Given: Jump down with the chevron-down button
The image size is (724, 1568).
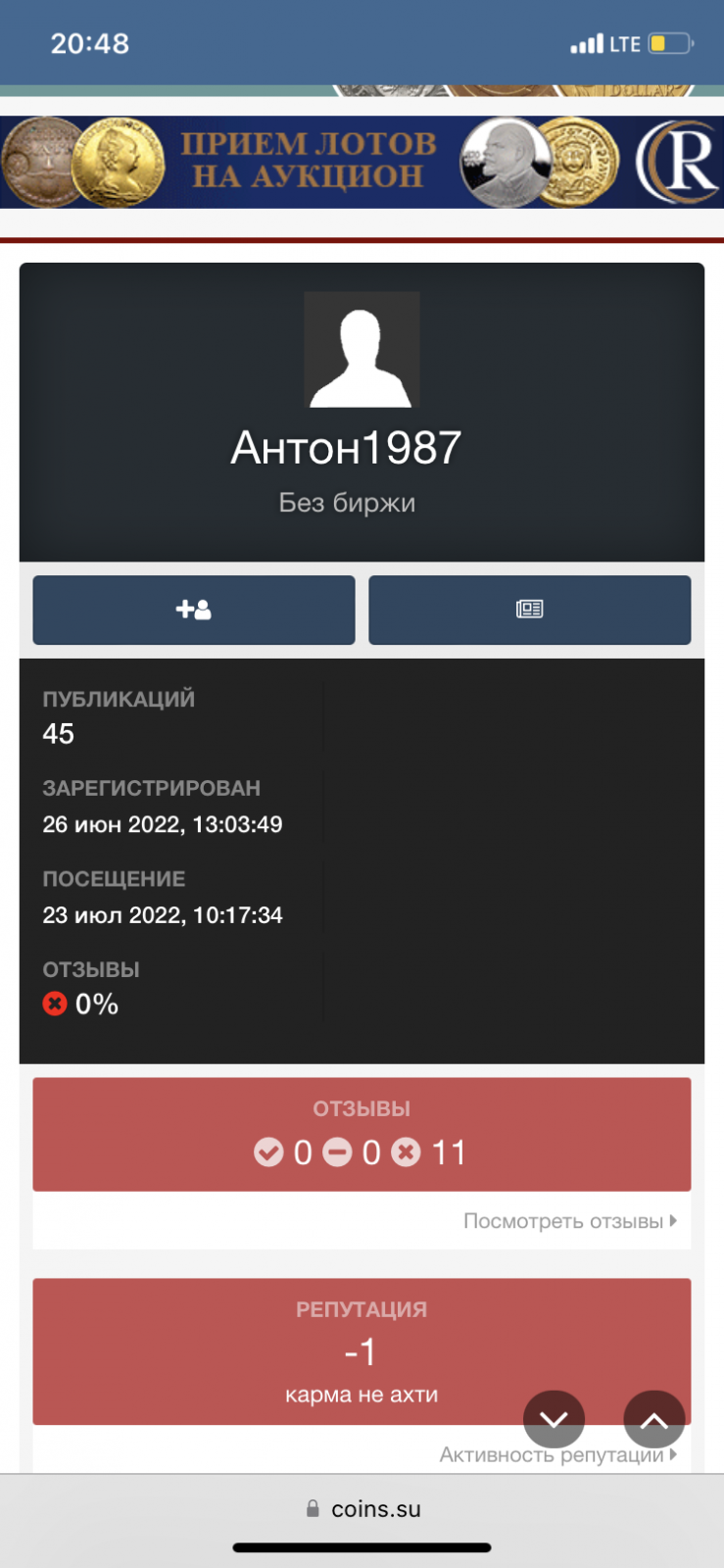Looking at the screenshot, I should click(554, 1419).
